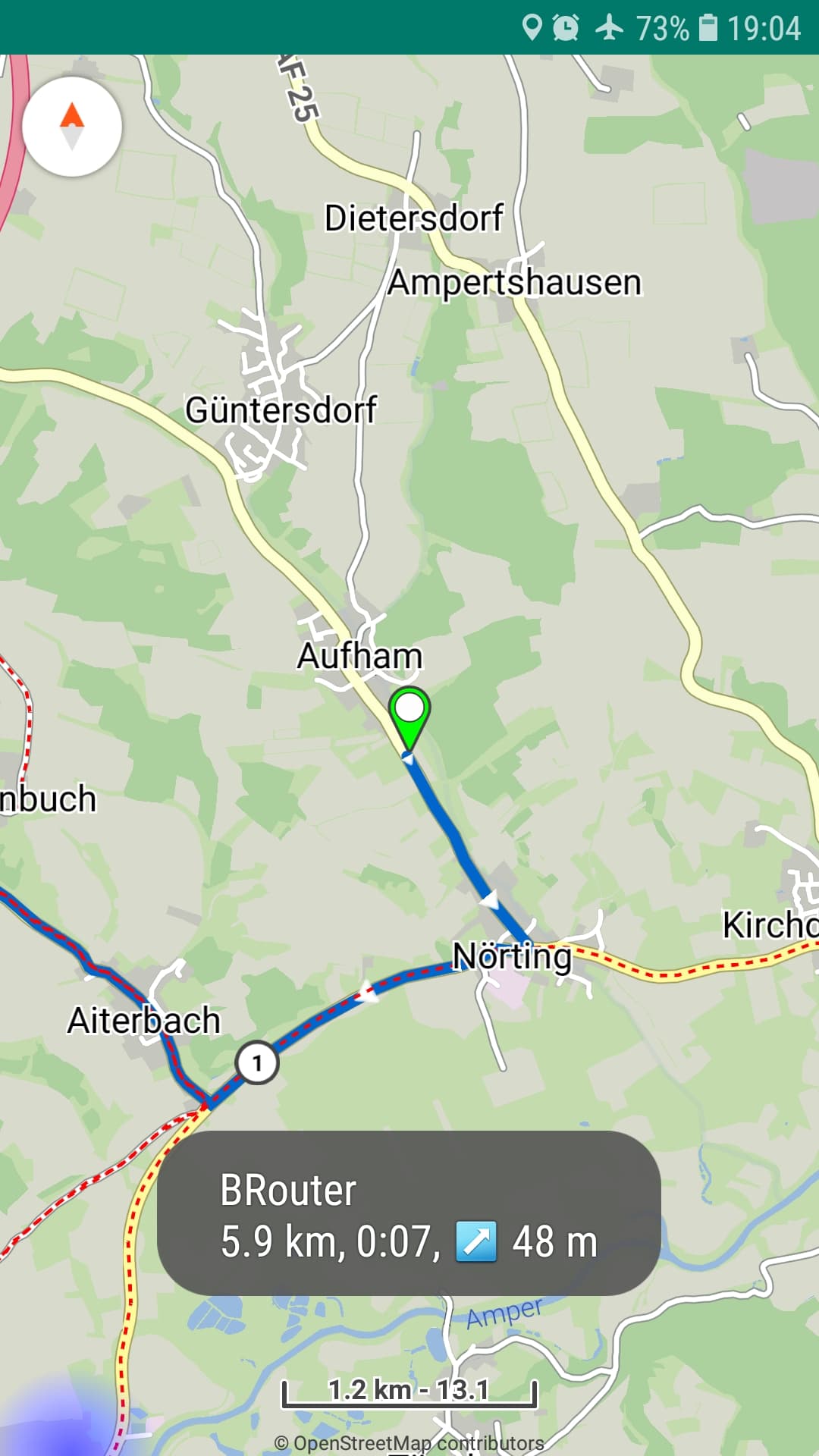The image size is (819, 1456).
Task: Tap the green start marker near Aufham
Action: click(409, 713)
